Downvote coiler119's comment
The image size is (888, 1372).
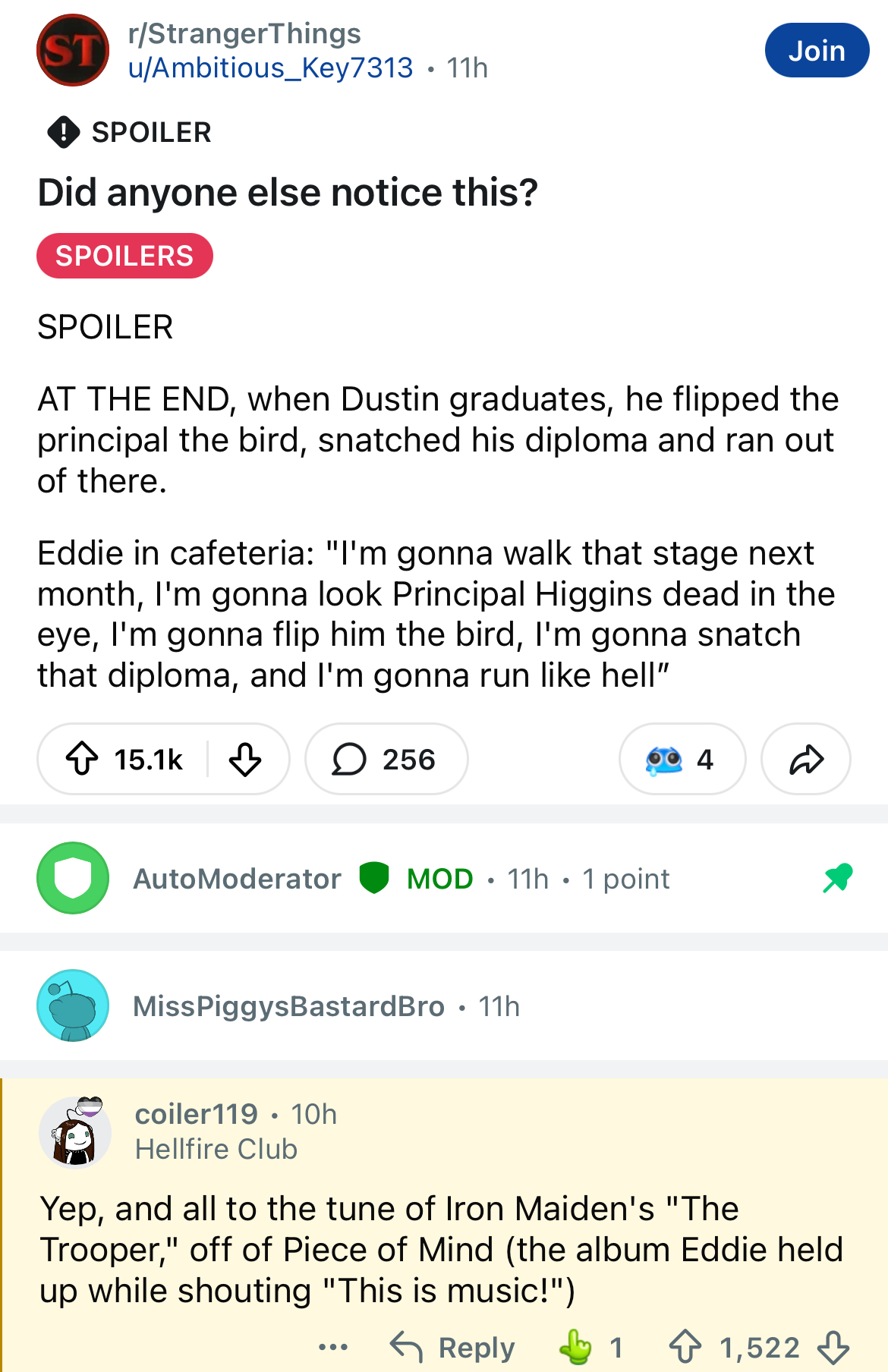point(833,1348)
